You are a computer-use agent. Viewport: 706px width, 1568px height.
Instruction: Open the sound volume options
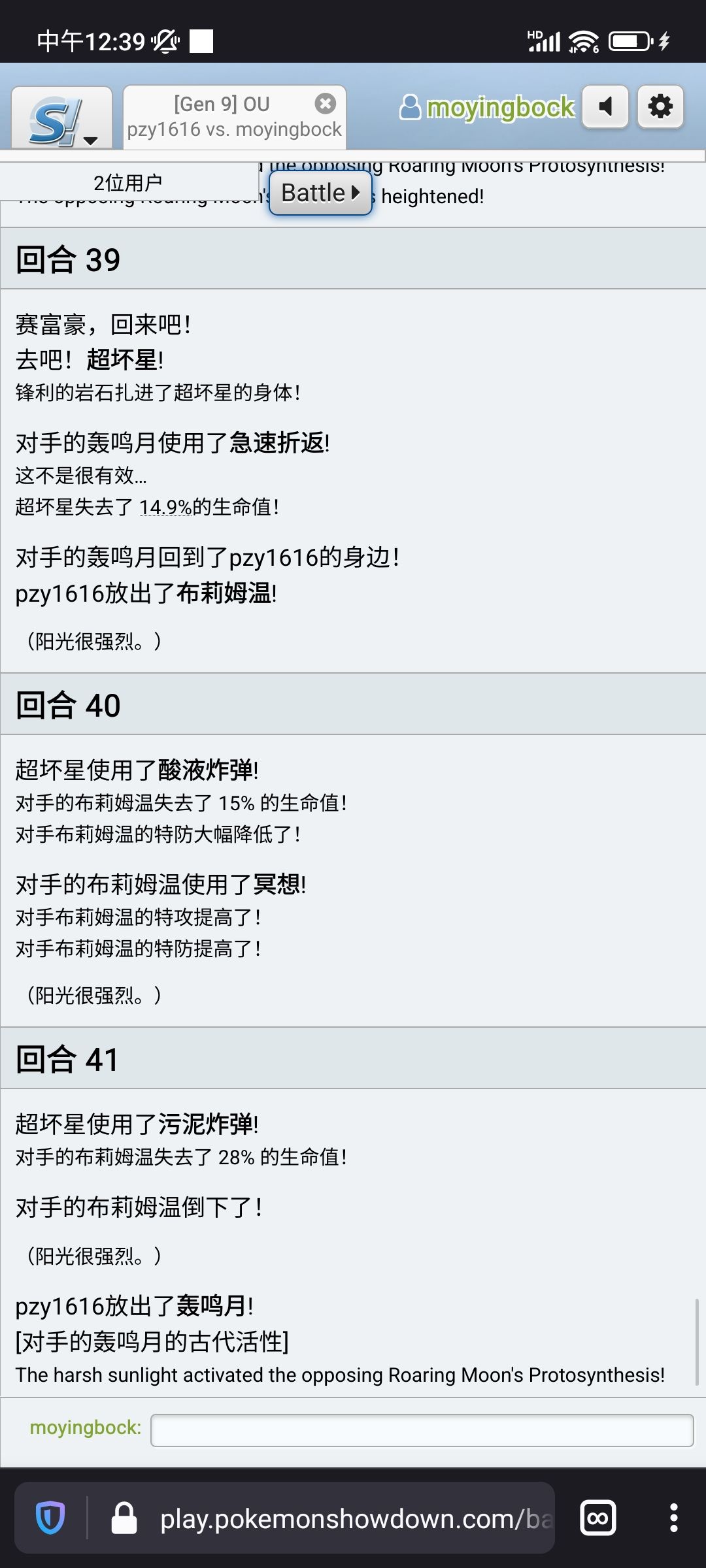(605, 106)
